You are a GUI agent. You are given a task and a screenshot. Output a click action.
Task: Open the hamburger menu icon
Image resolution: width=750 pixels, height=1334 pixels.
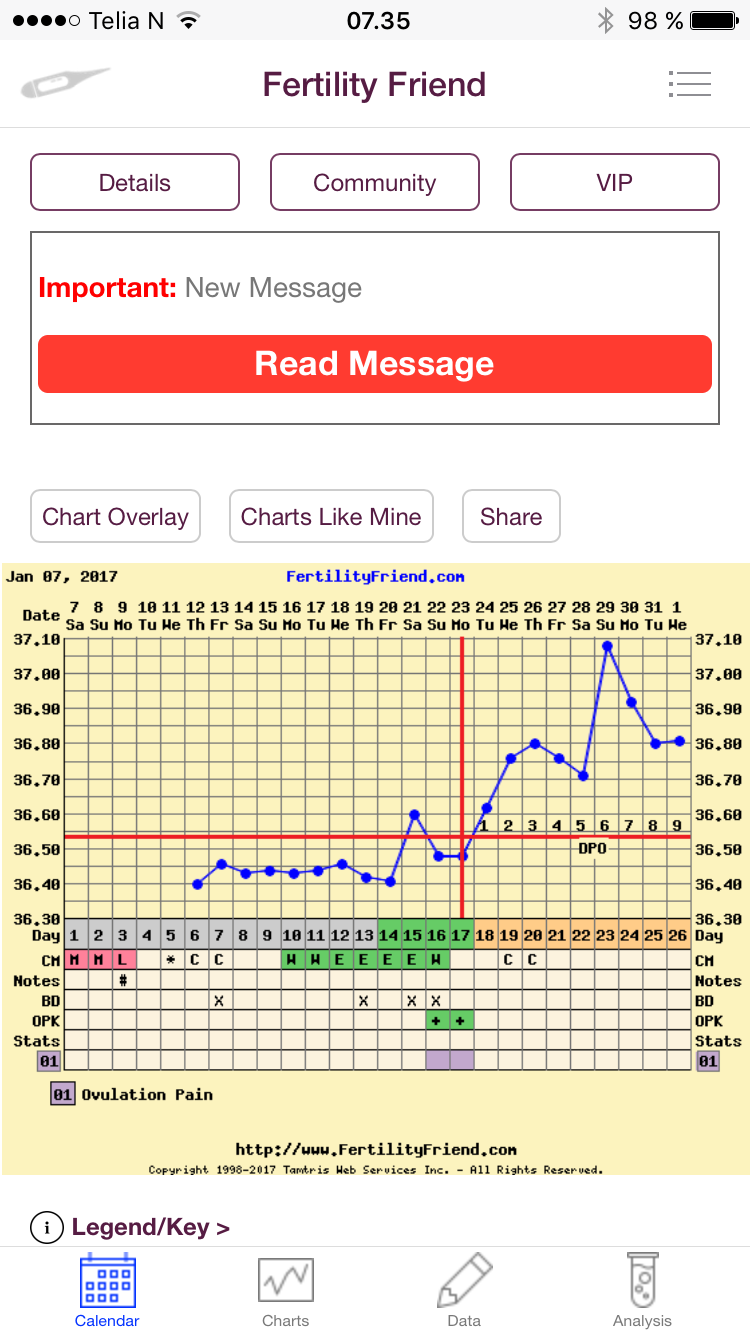click(x=689, y=84)
